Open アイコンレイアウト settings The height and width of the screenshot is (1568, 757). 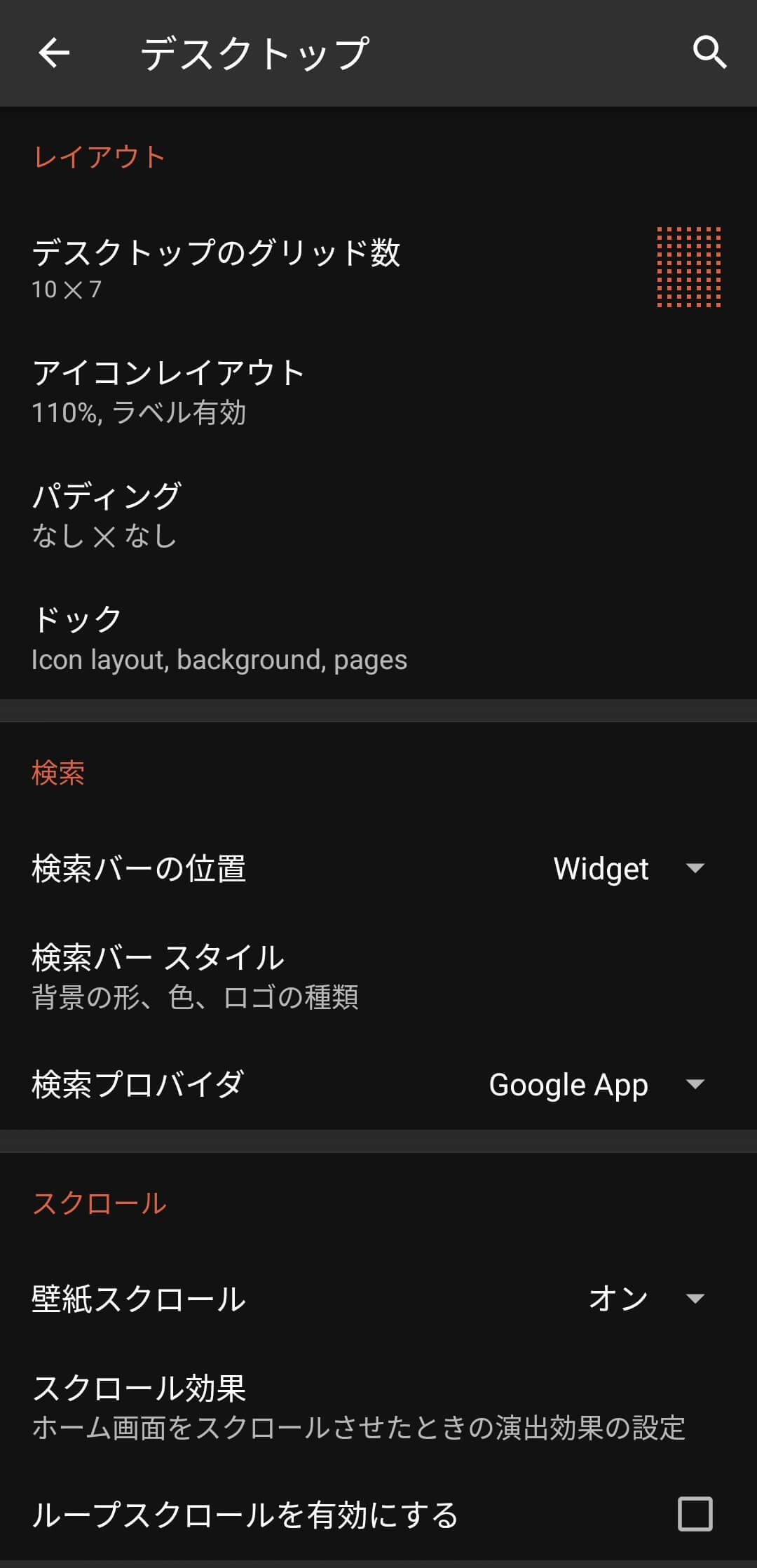[x=378, y=391]
